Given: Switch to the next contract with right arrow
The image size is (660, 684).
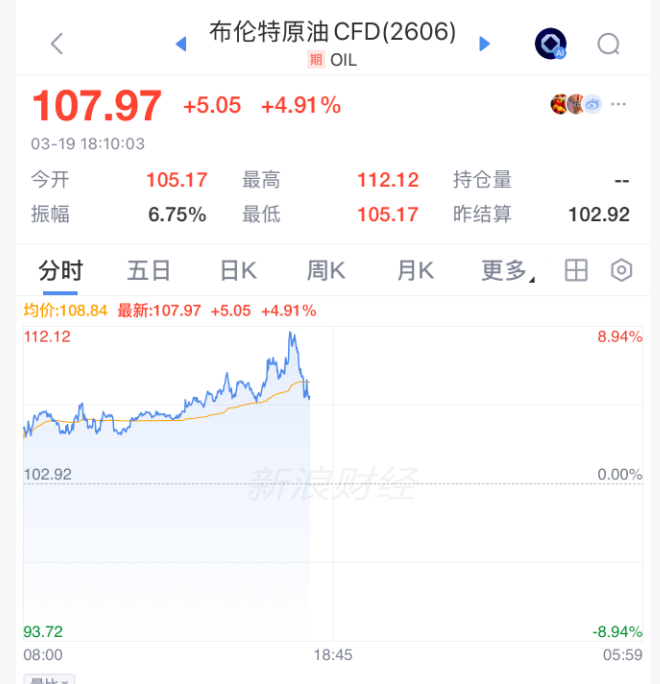Looking at the screenshot, I should (x=485, y=43).
